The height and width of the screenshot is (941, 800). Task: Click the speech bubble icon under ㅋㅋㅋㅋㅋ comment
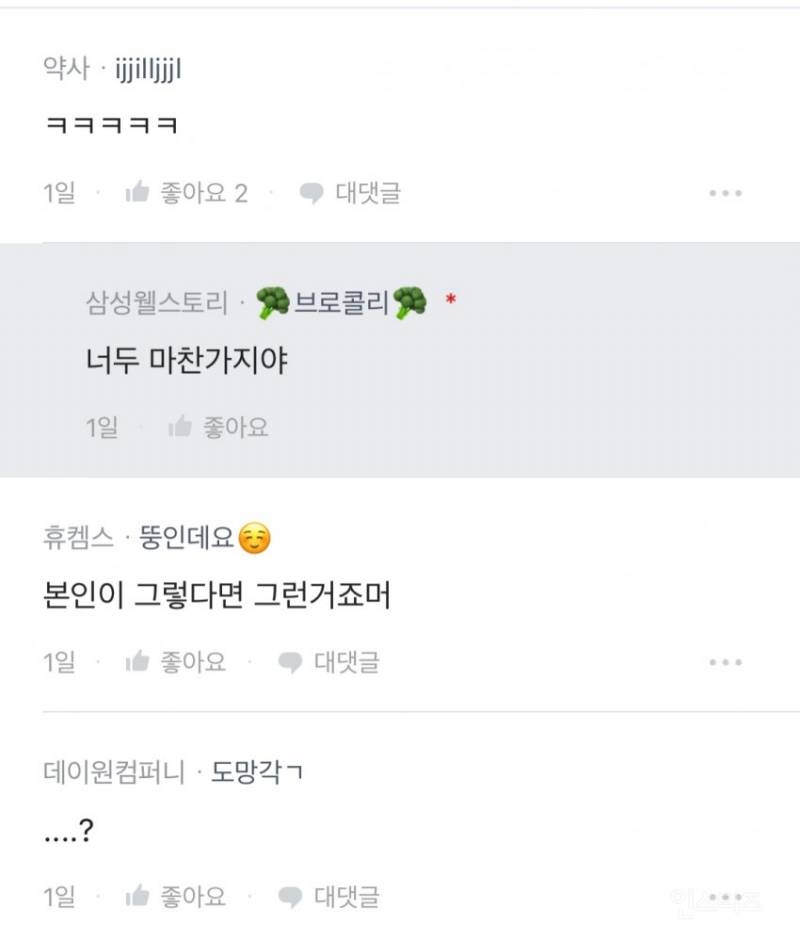307,193
